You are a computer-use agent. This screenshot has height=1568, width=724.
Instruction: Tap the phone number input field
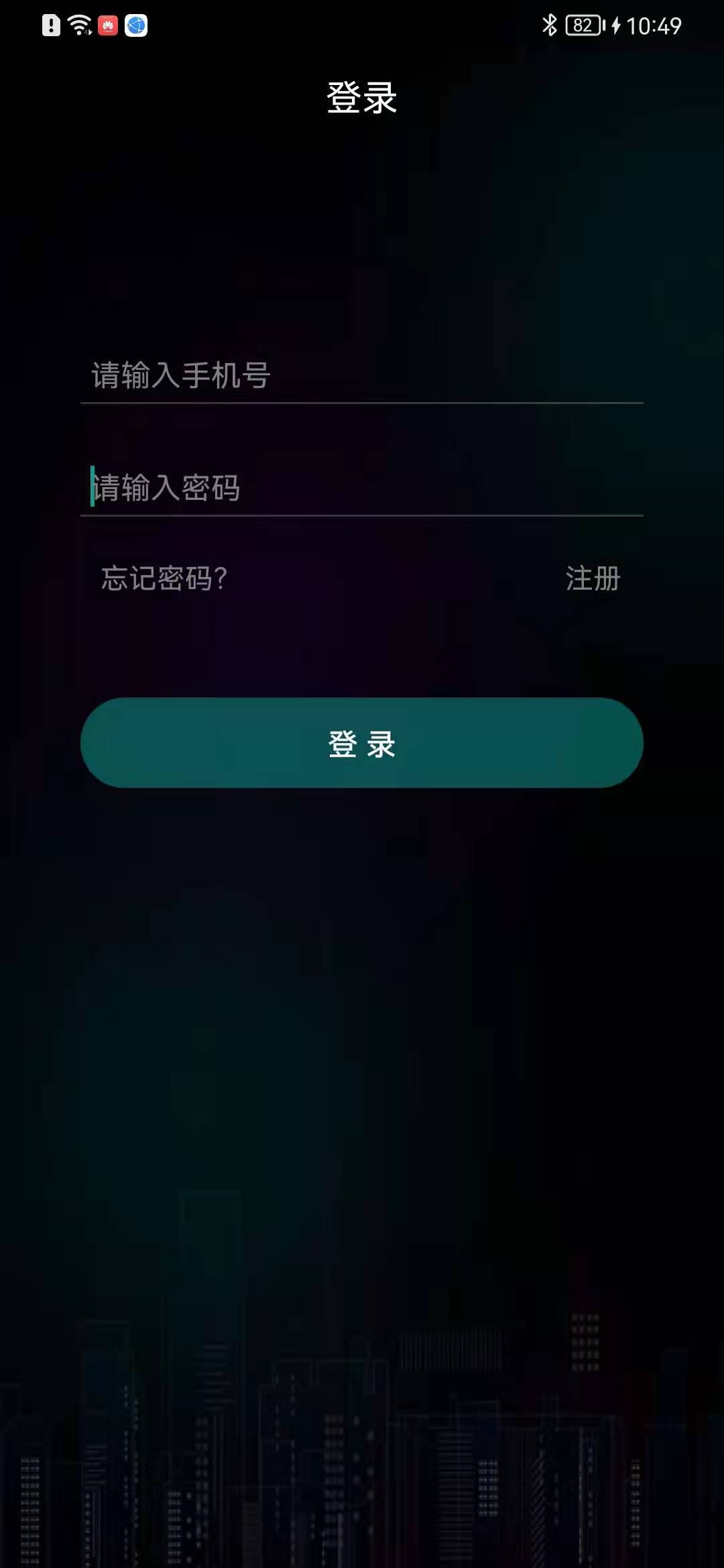pos(362,375)
